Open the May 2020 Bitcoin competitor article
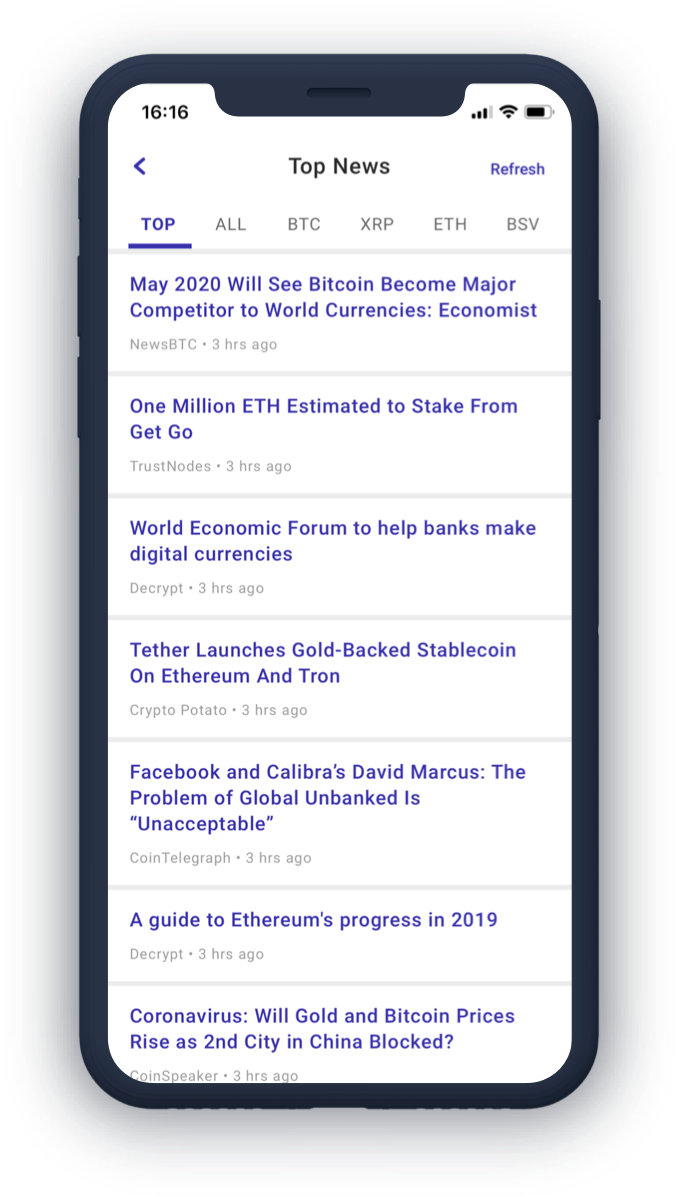 [333, 297]
